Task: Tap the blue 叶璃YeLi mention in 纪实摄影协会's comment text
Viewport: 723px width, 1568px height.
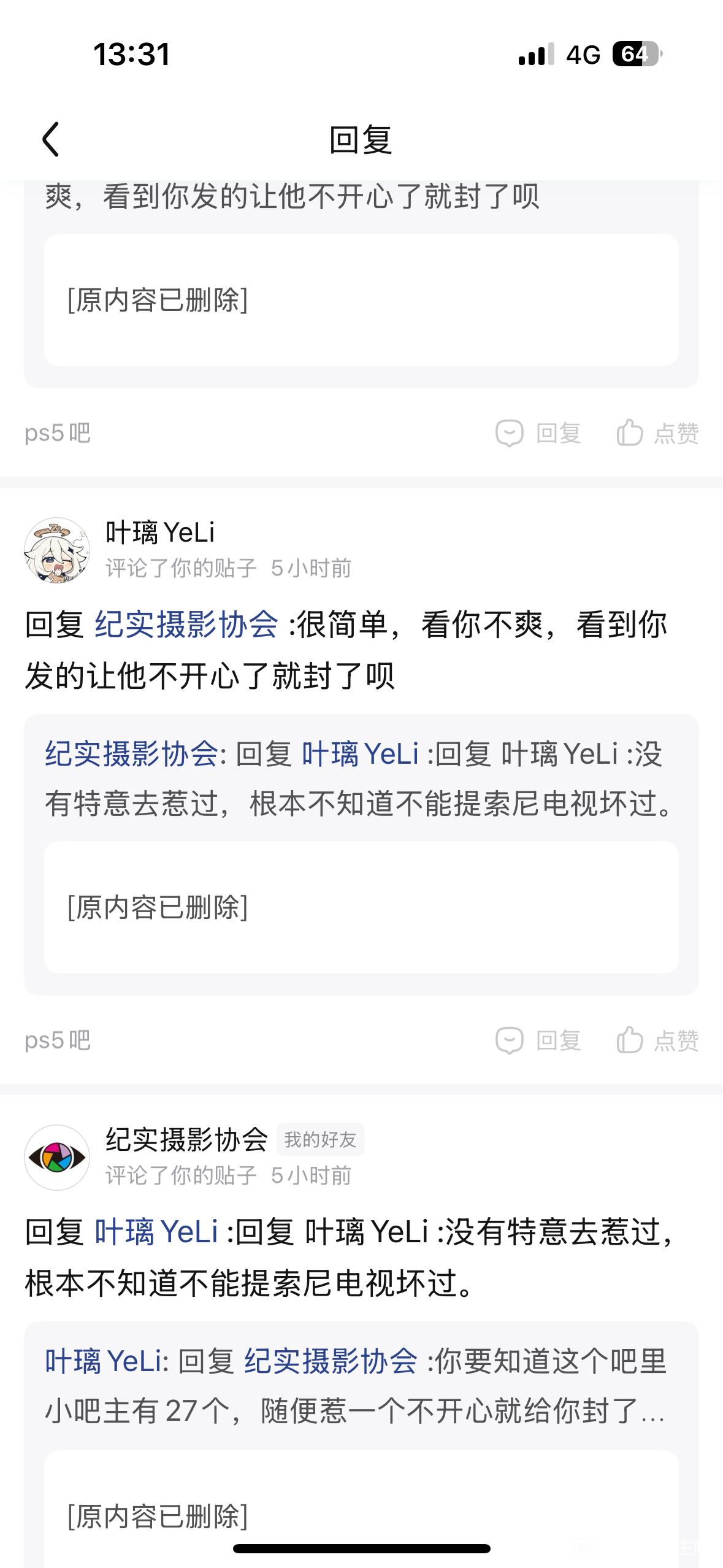Action: [x=156, y=1232]
